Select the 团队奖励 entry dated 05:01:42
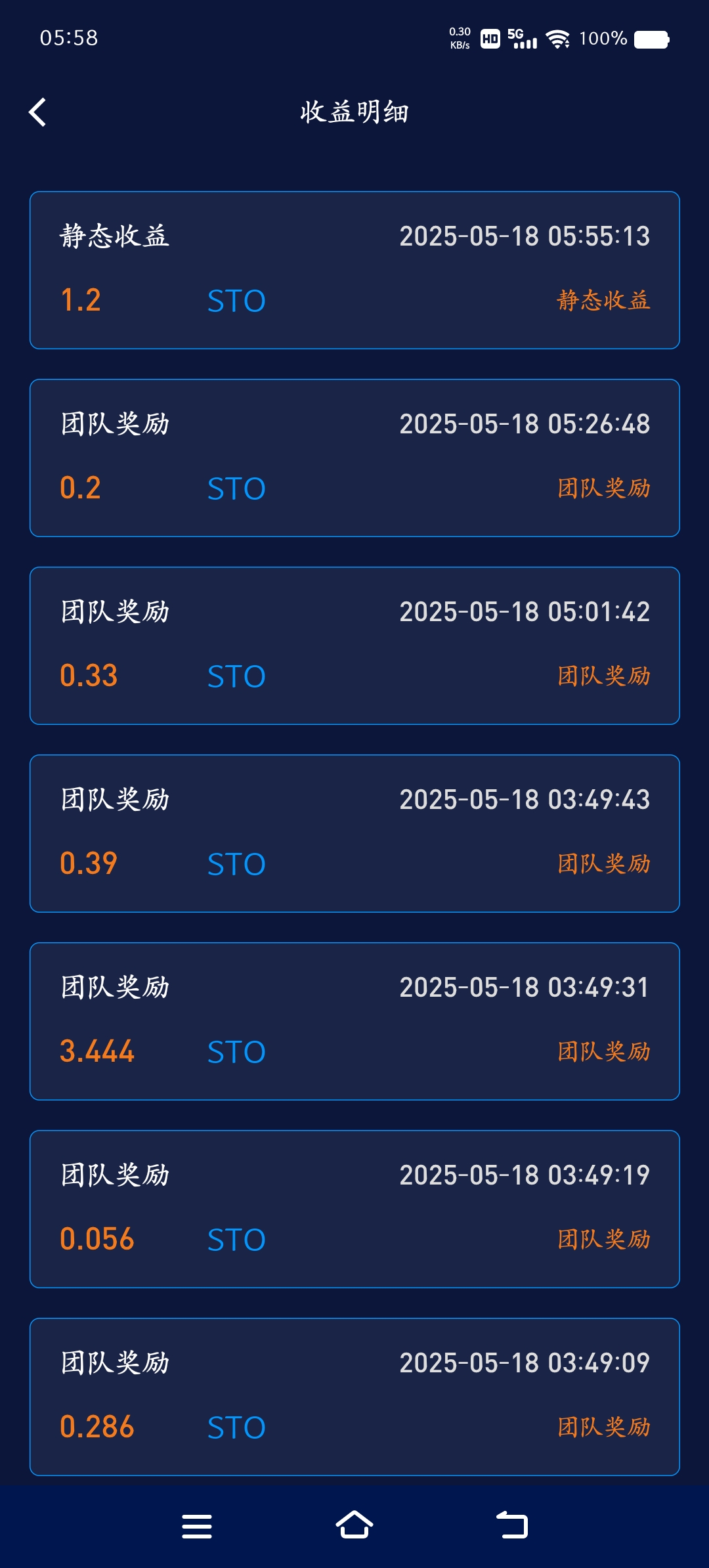 [354, 643]
